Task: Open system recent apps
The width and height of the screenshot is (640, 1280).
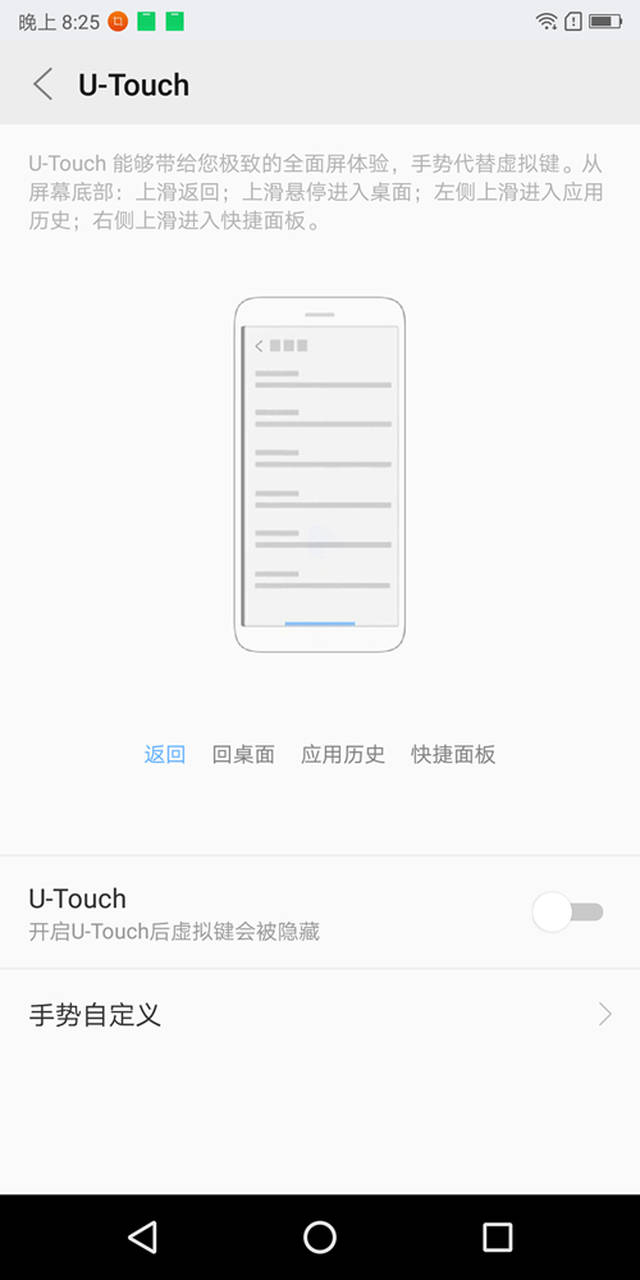Action: click(x=497, y=1237)
